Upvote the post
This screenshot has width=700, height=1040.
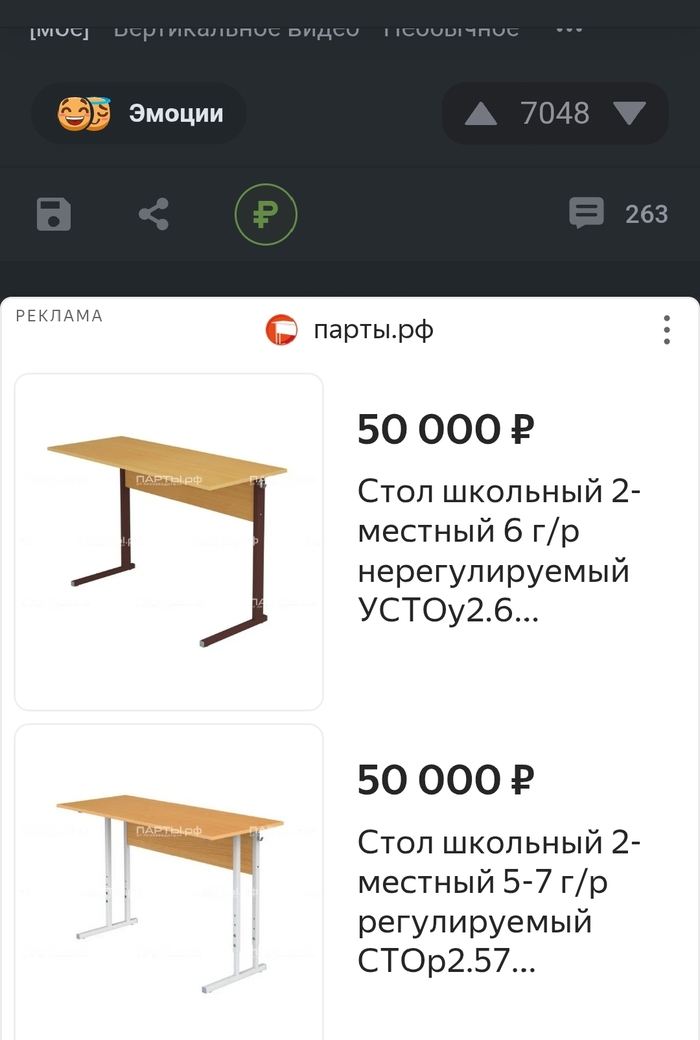tap(481, 114)
